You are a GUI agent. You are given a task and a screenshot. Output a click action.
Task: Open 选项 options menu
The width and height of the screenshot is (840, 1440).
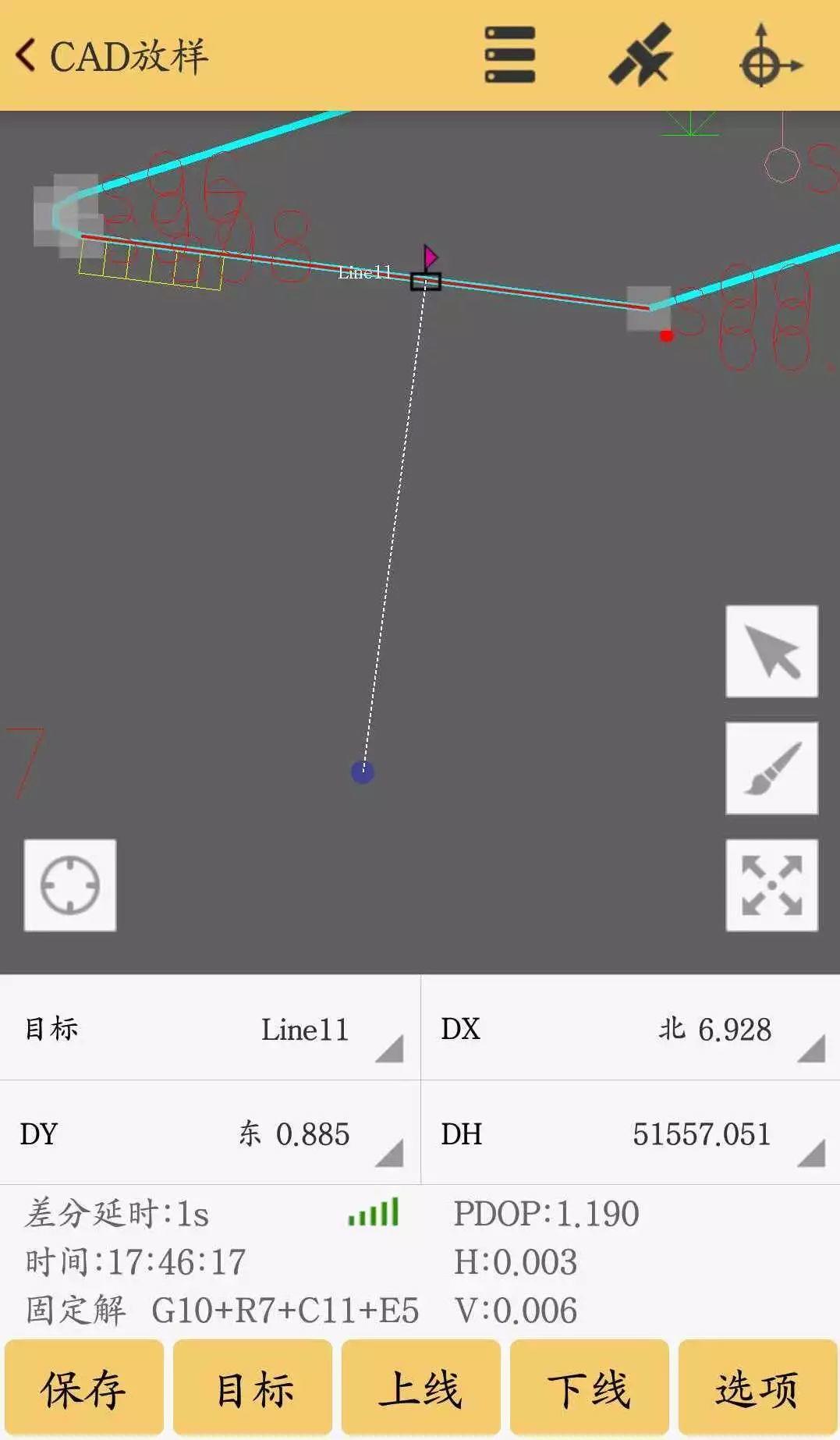pos(756,1389)
